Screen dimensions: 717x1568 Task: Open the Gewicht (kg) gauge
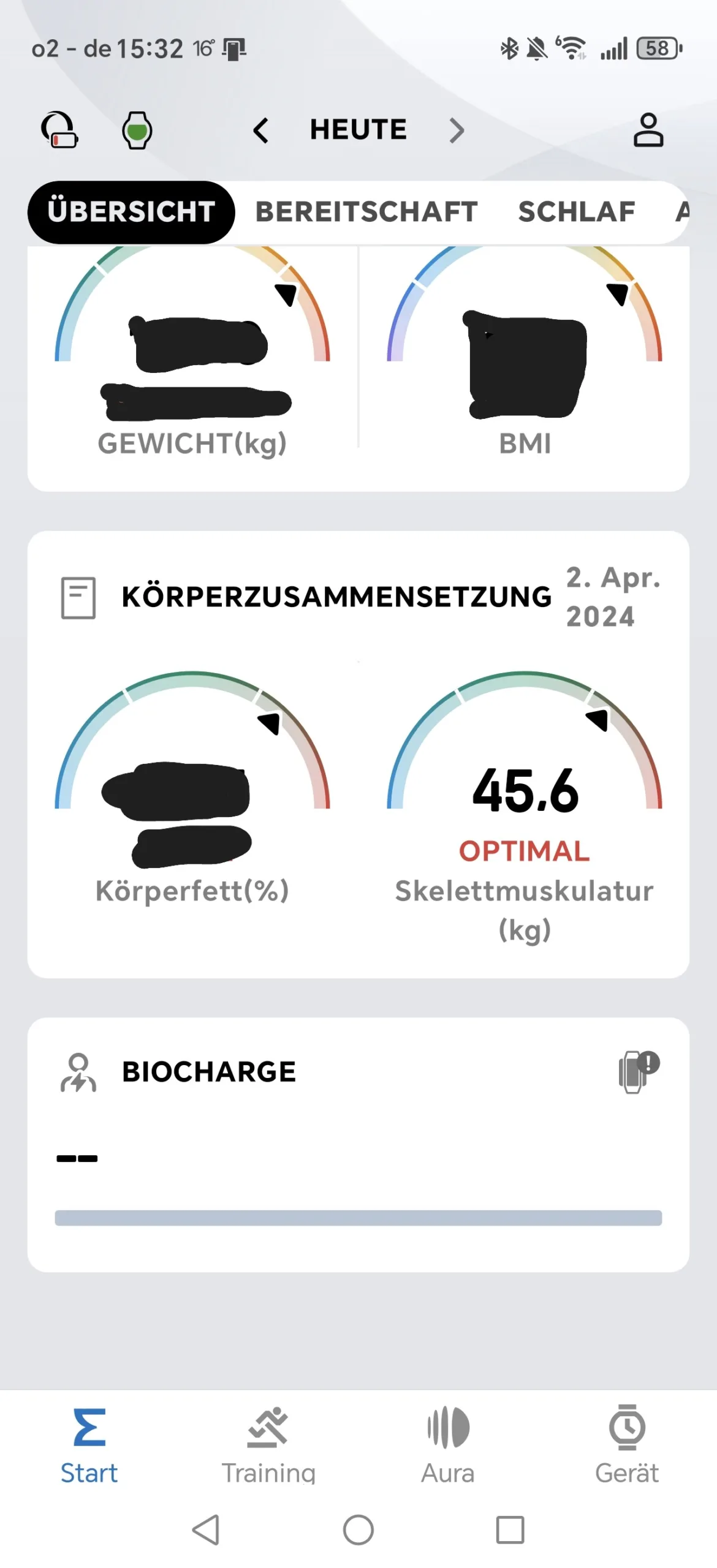tap(192, 355)
